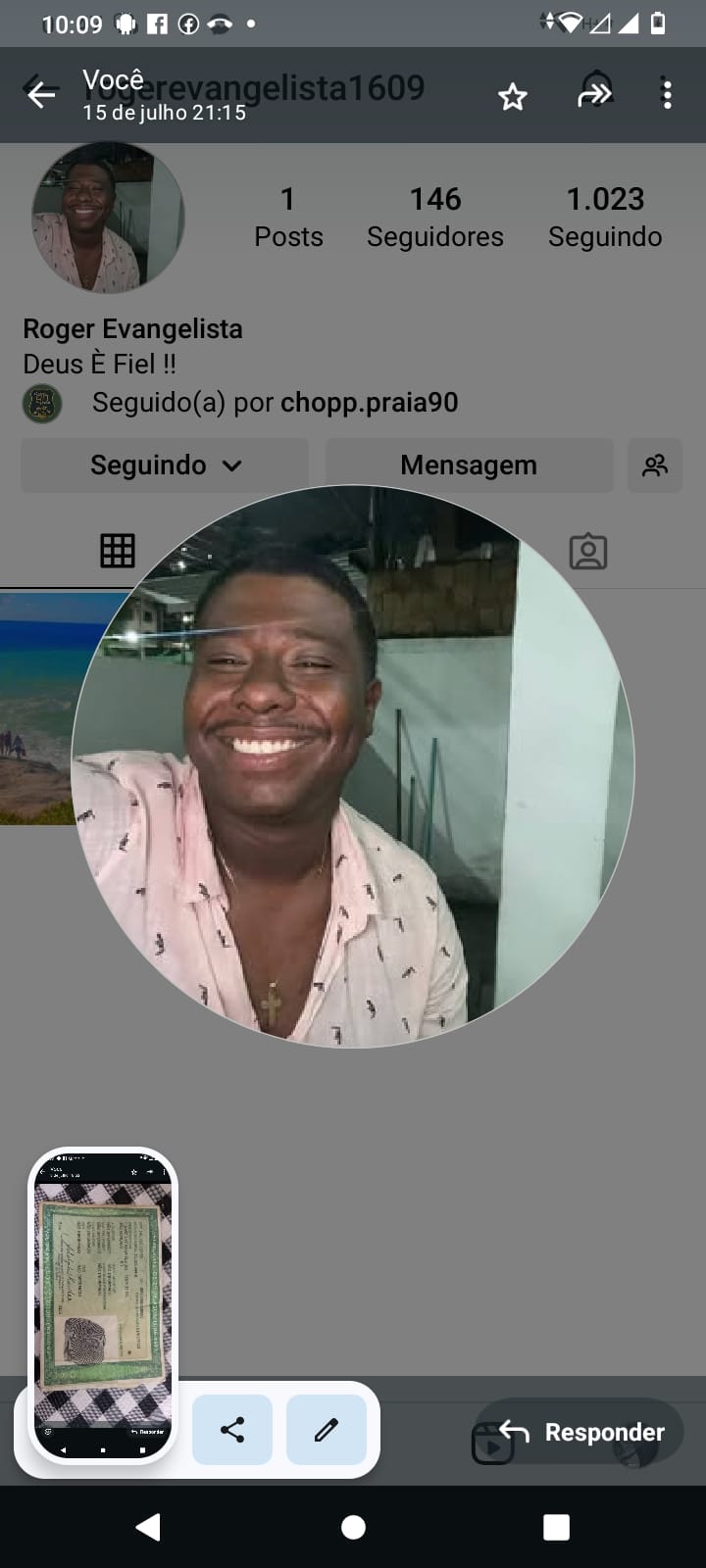Open recent apps from navigation bar
Screen dimensions: 706x1568
click(556, 1527)
